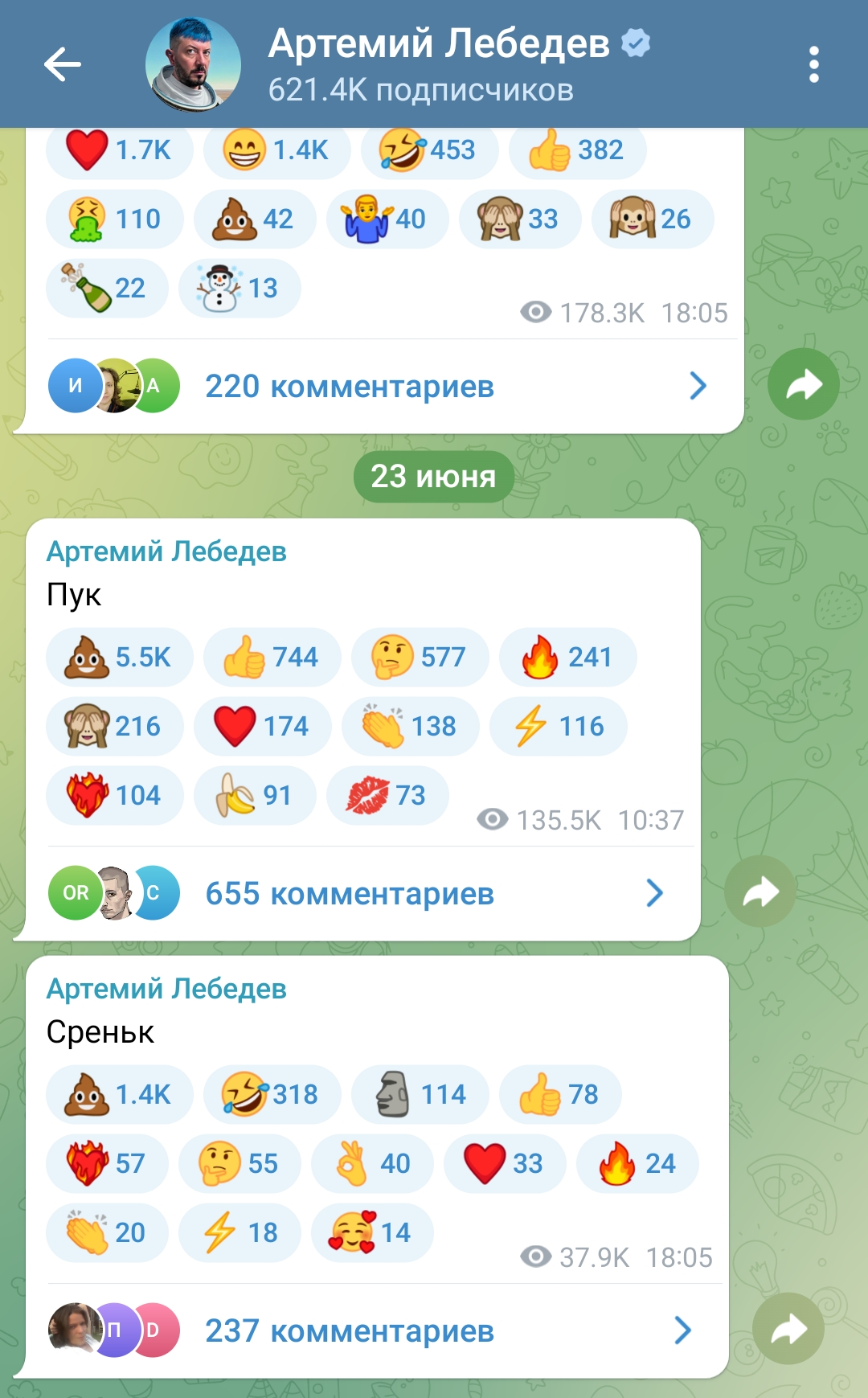Tap thinking-face reaction with 577
The height and width of the screenshot is (1398, 868).
420,657
